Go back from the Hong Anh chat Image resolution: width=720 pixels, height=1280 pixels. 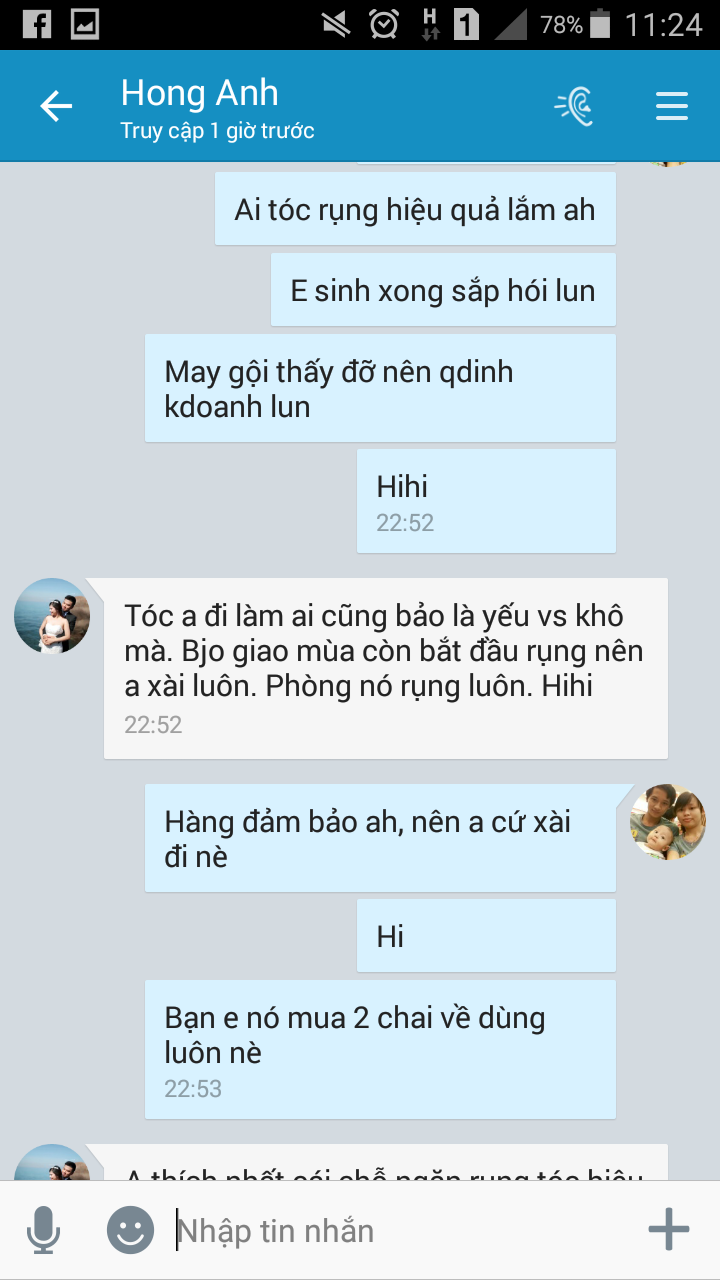[56, 107]
